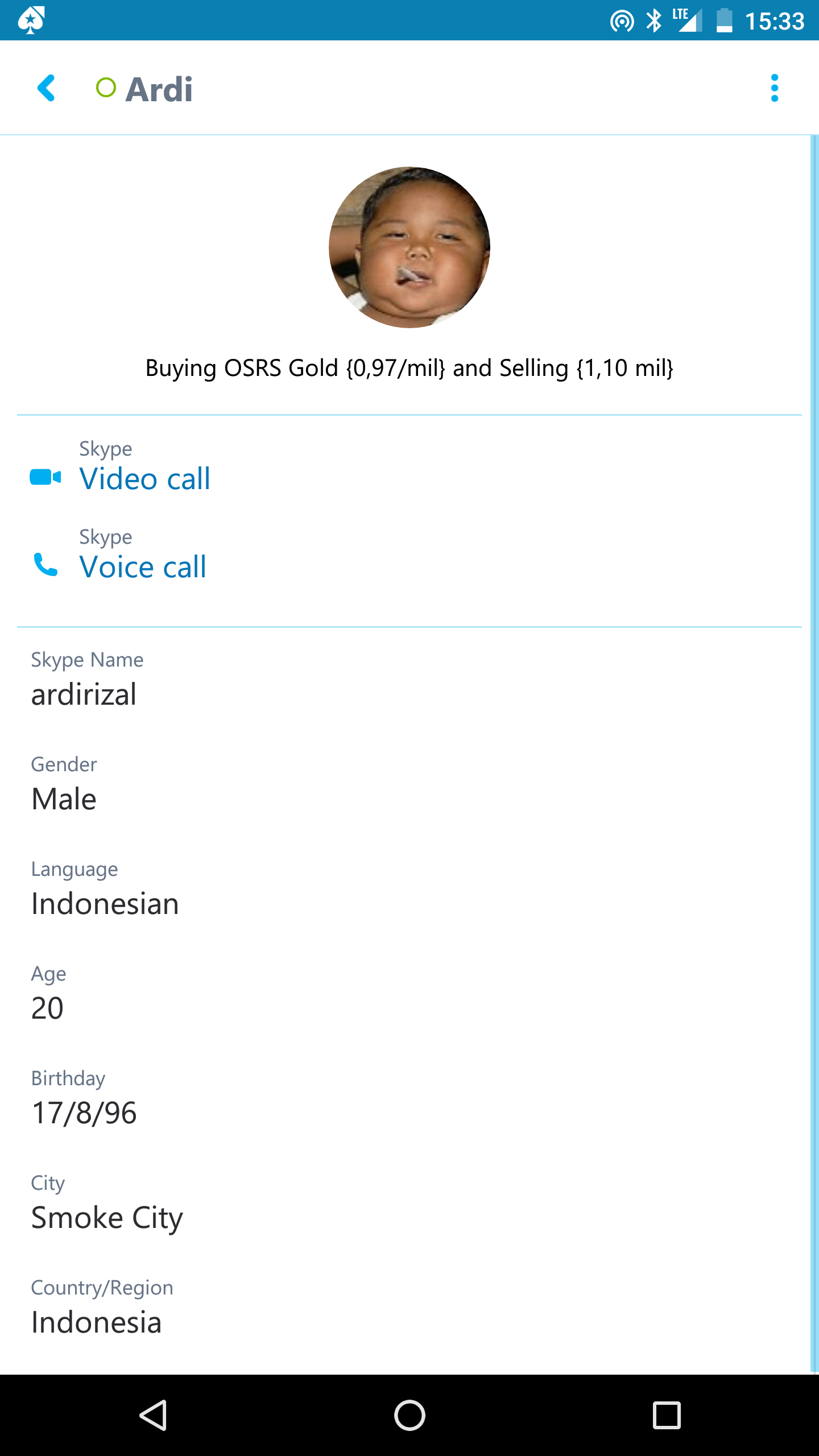Open Ardi's profile picture
The image size is (819, 1456).
click(x=409, y=247)
